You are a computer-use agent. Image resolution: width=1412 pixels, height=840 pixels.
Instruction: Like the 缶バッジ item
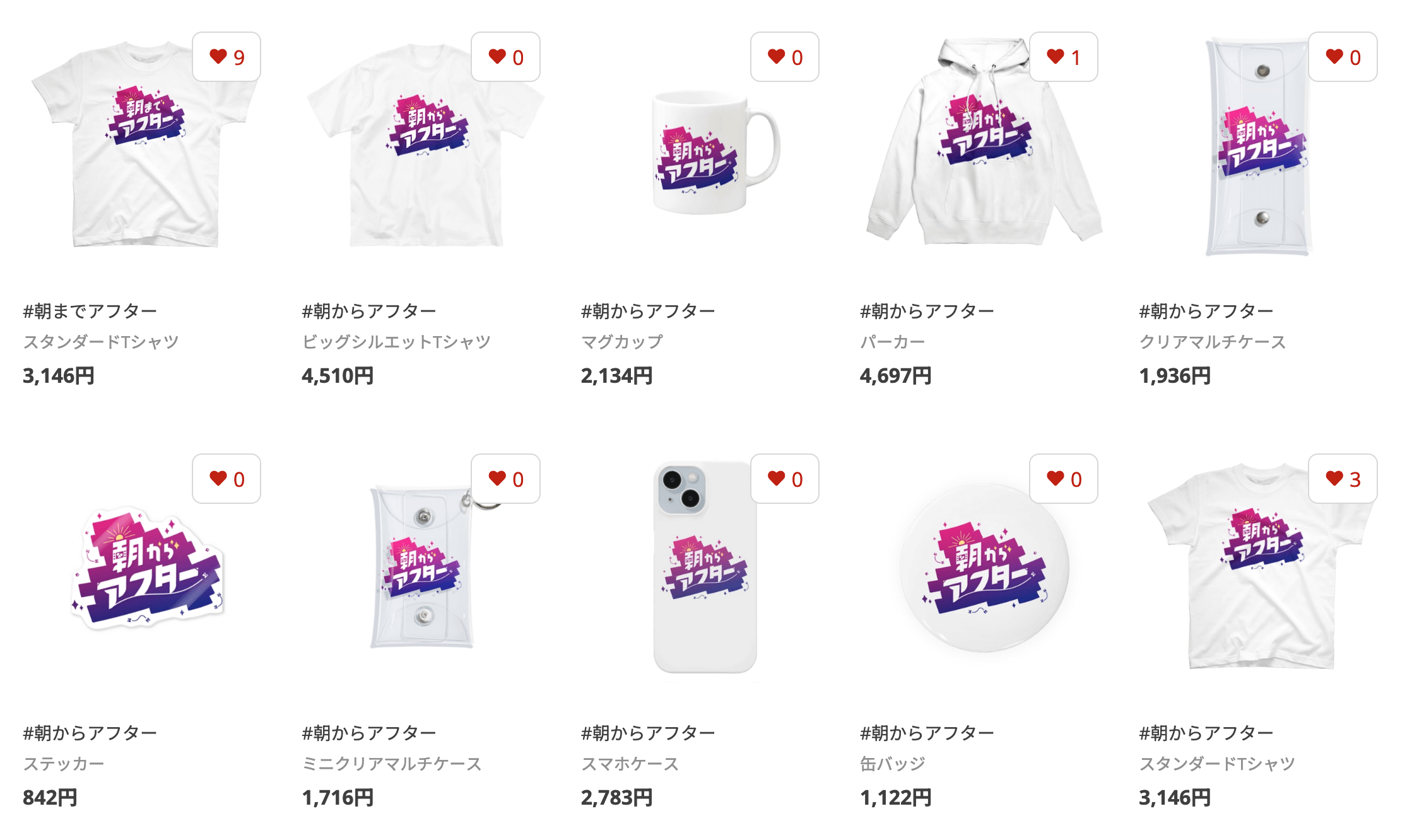[x=1063, y=479]
